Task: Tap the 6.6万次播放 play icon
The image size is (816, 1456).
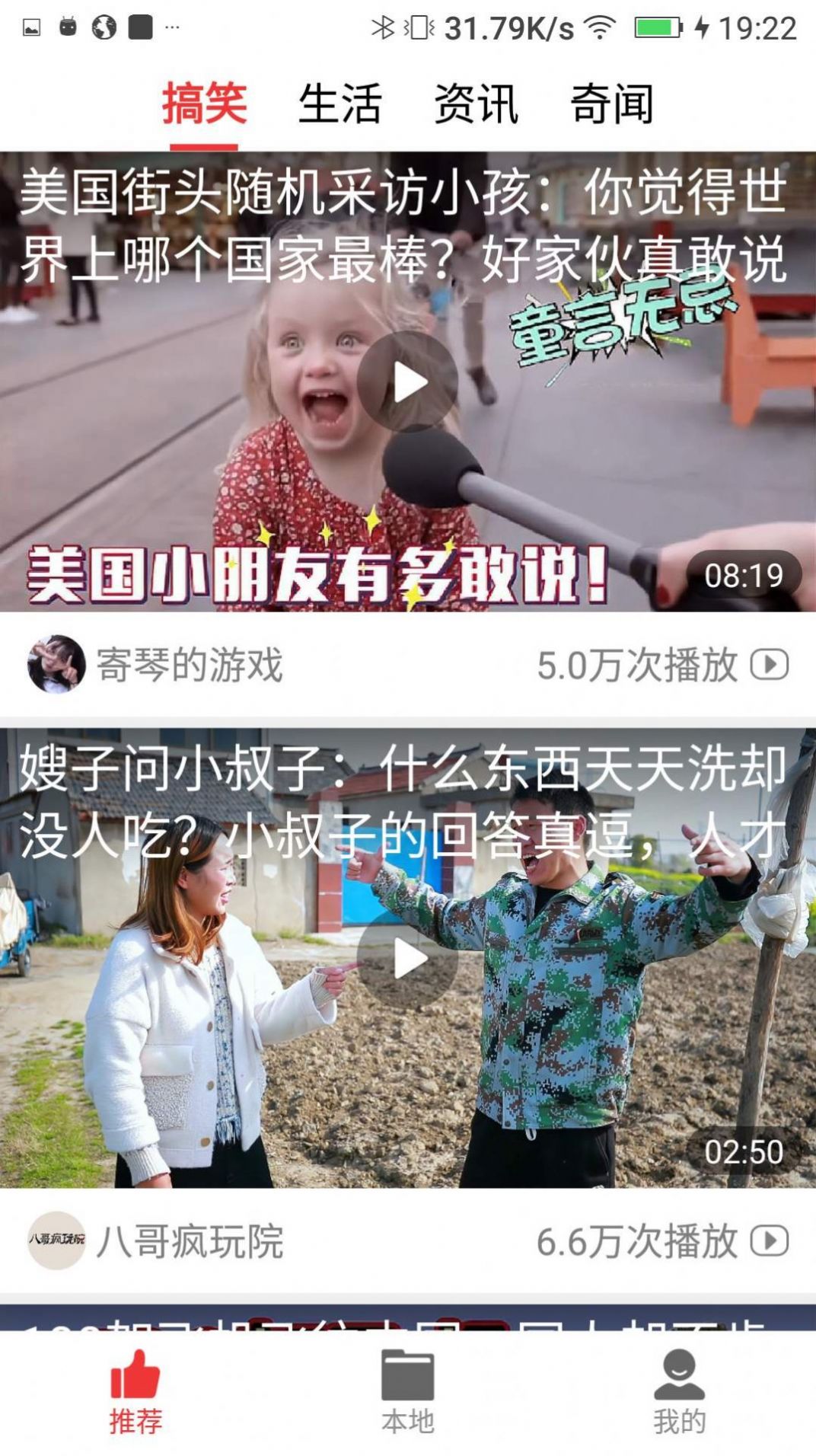Action: click(x=770, y=1241)
